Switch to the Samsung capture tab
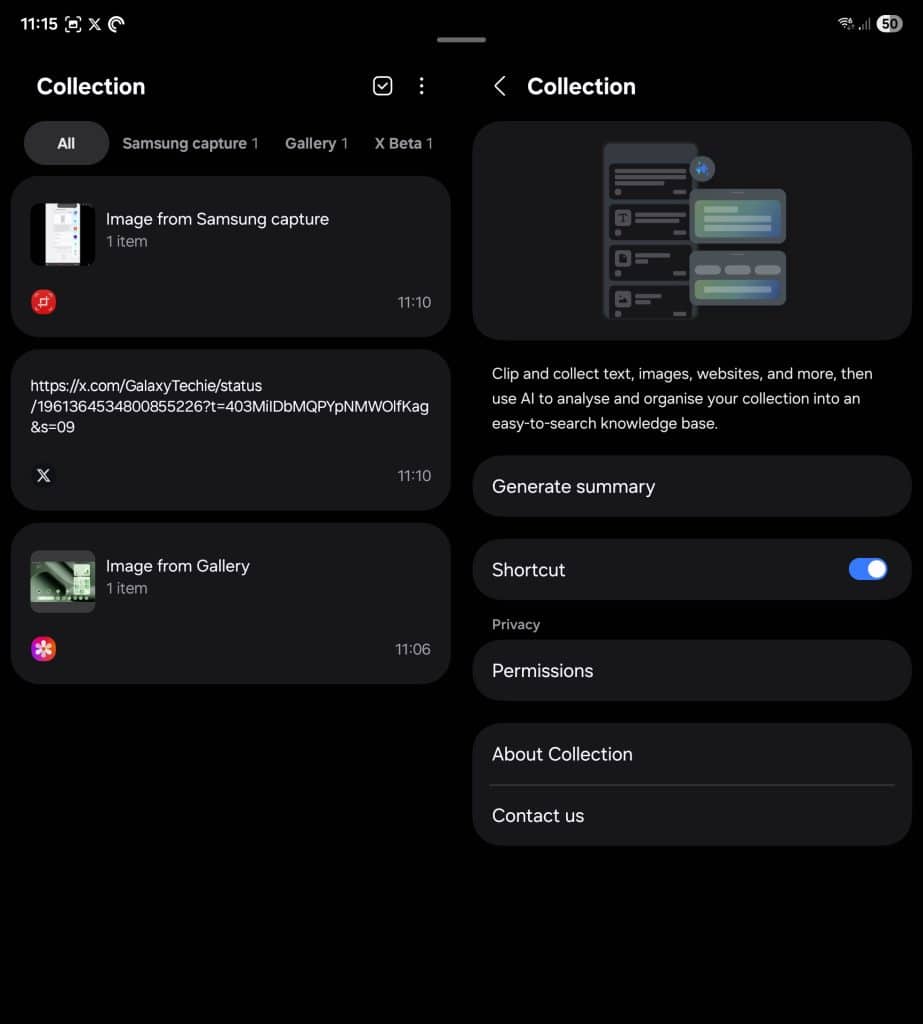 coord(190,143)
